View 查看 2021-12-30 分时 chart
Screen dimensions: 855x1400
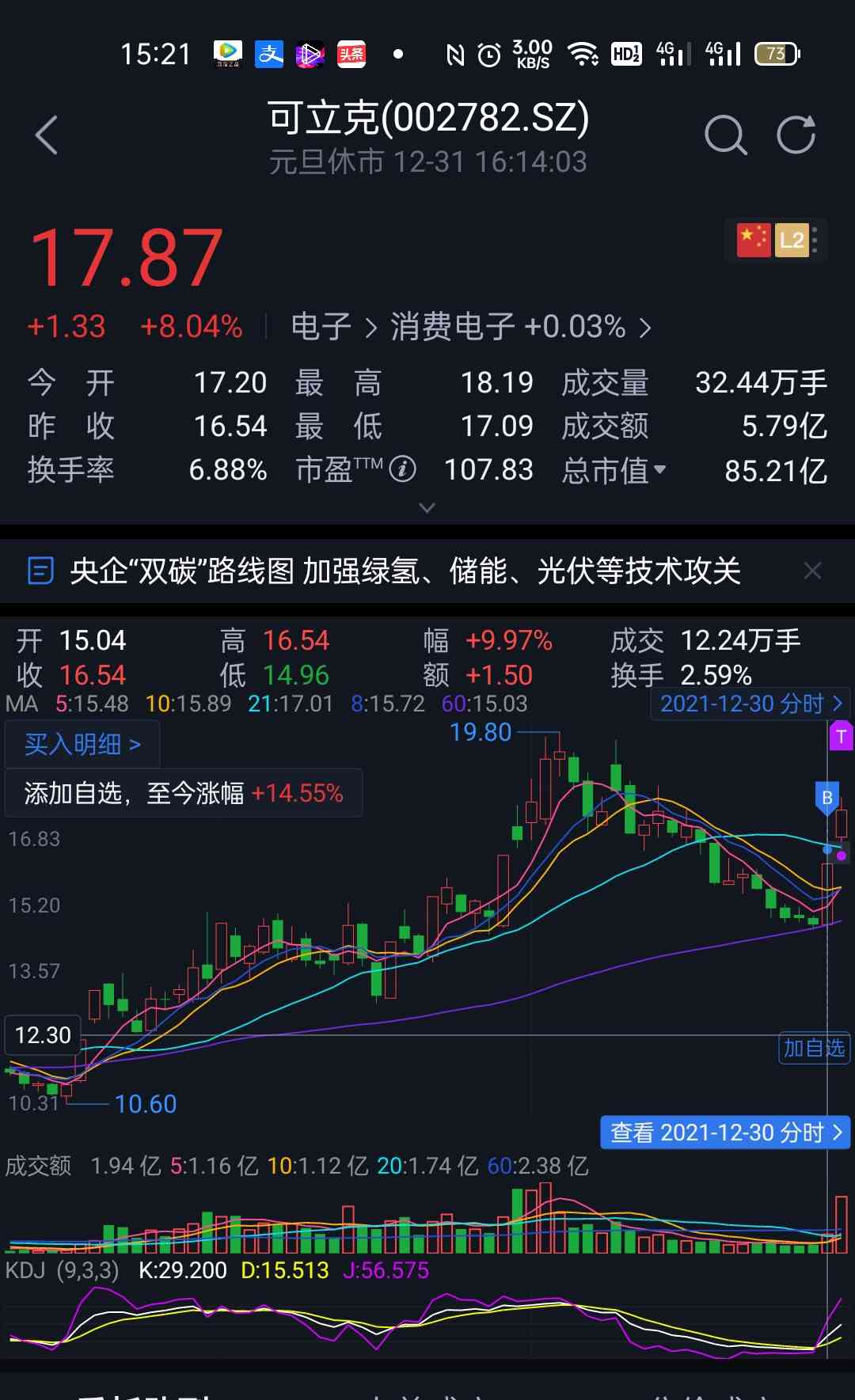(x=725, y=1133)
